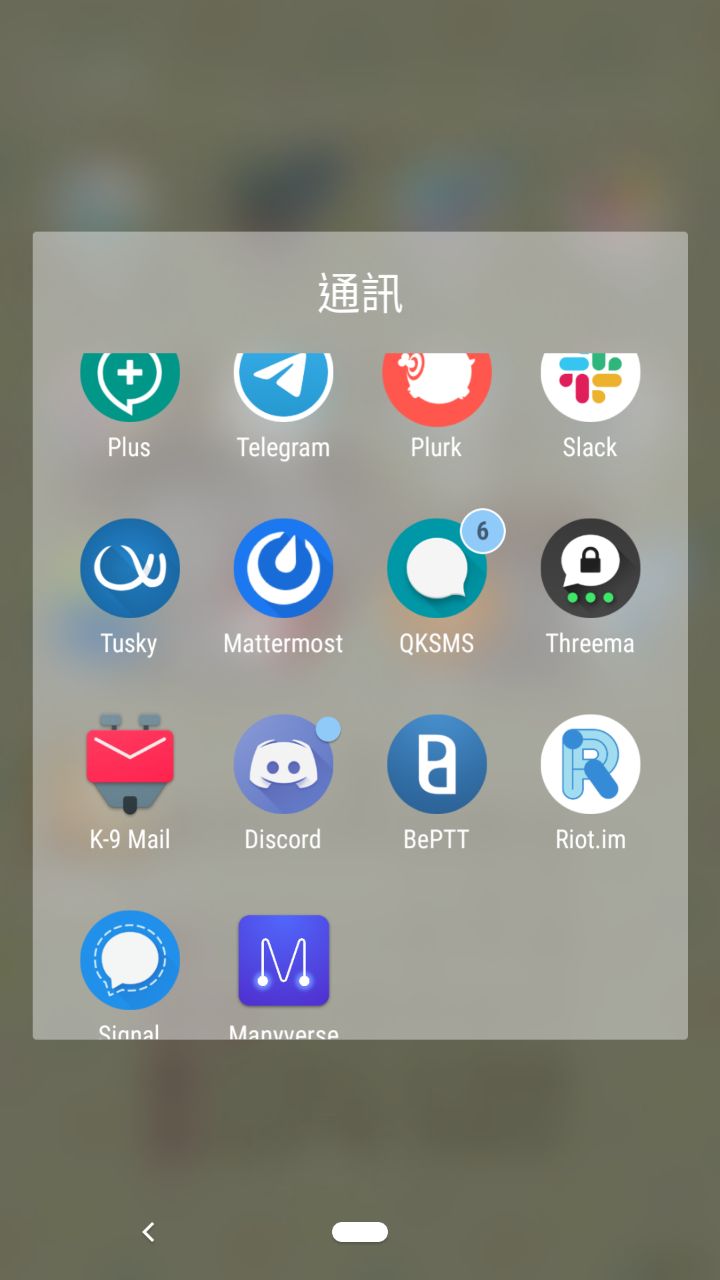Launch the Discord app
The width and height of the screenshot is (720, 1280).
[x=283, y=764]
